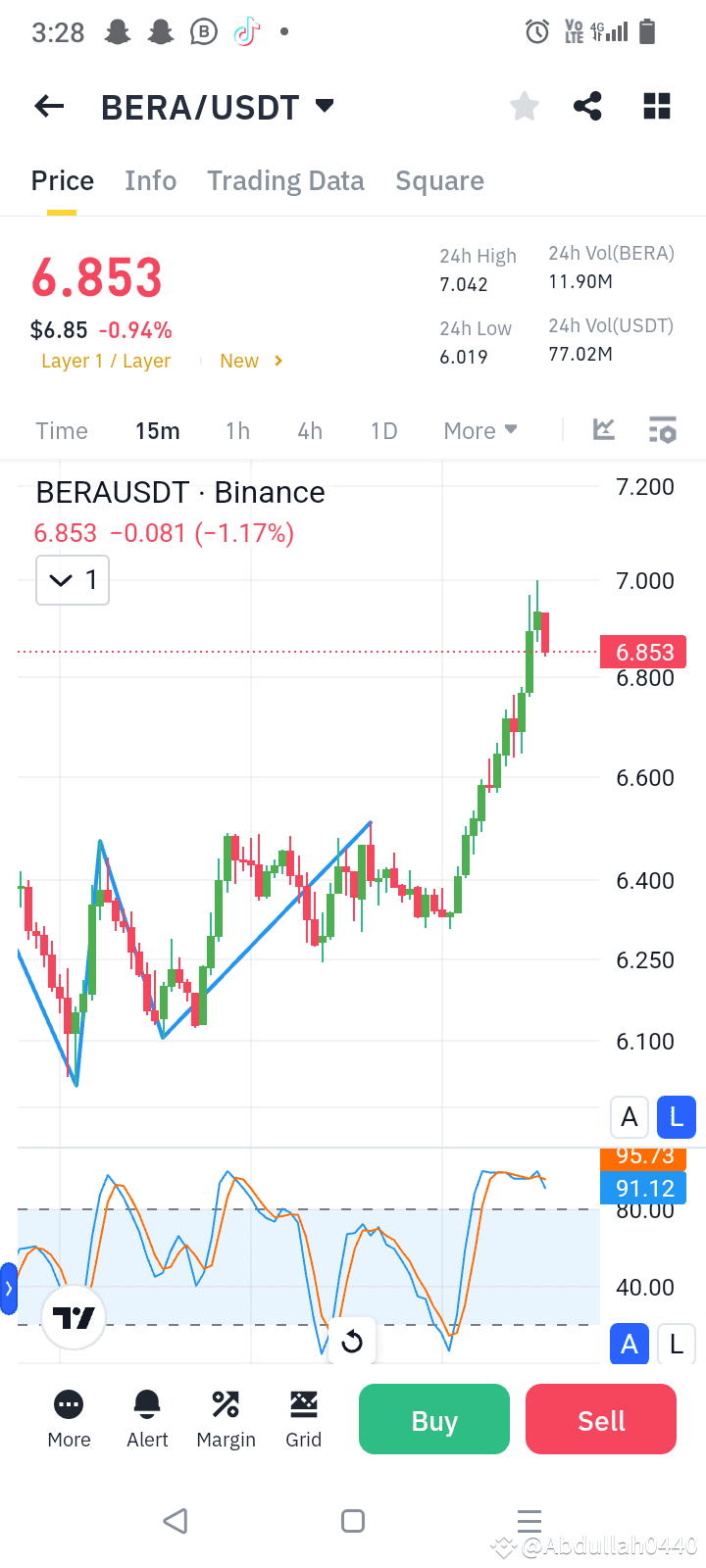The image size is (706, 1568).
Task: Open Grid trading
Action: click(x=304, y=1418)
